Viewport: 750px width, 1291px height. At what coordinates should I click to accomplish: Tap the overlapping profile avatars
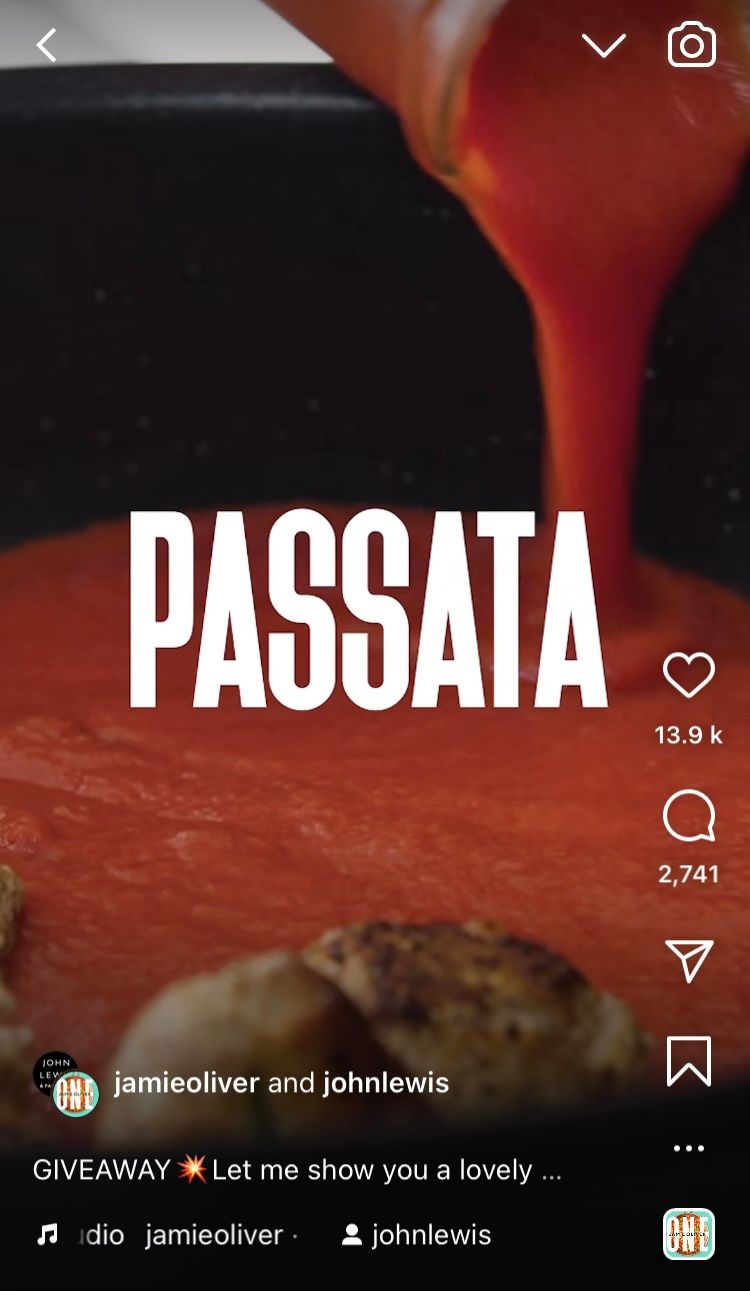(66, 1084)
